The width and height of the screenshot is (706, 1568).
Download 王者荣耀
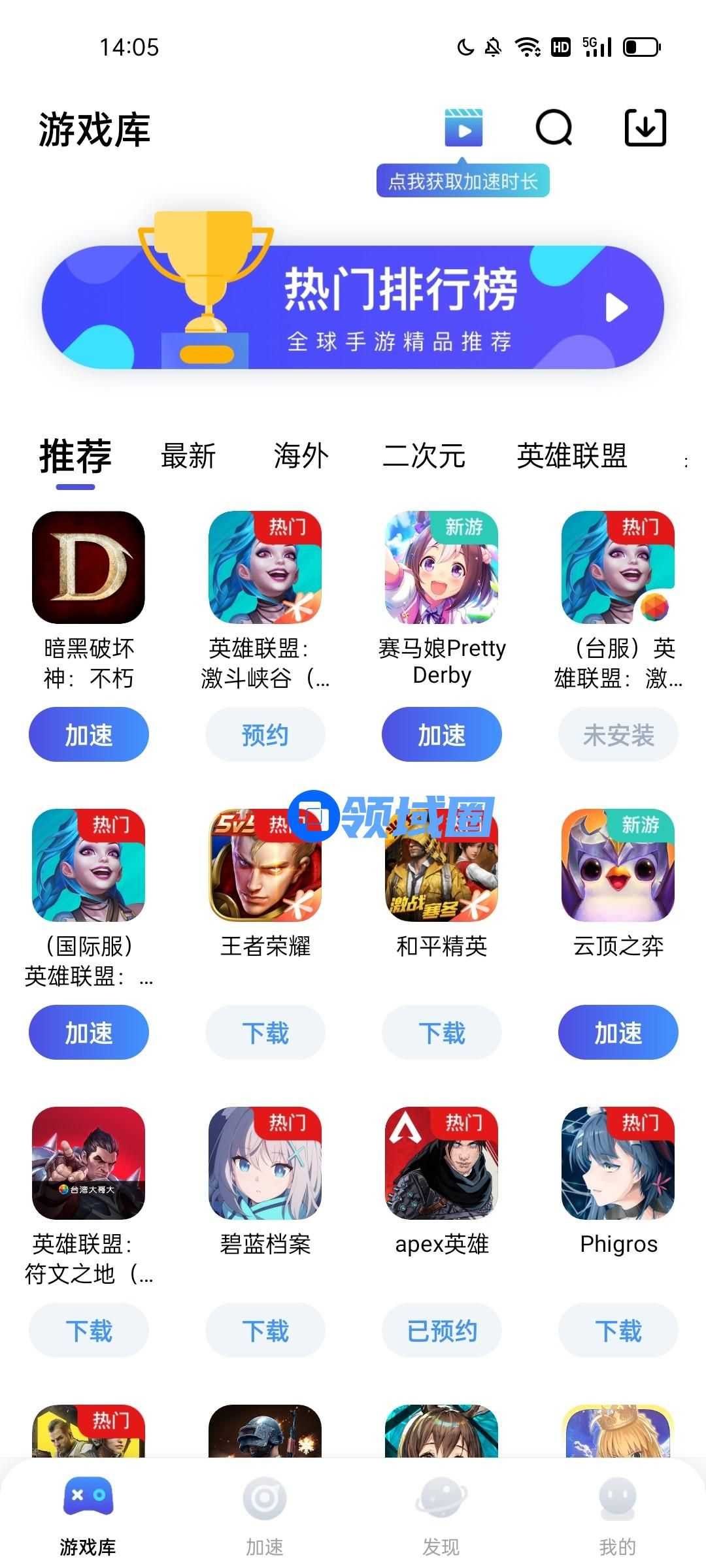265,1033
